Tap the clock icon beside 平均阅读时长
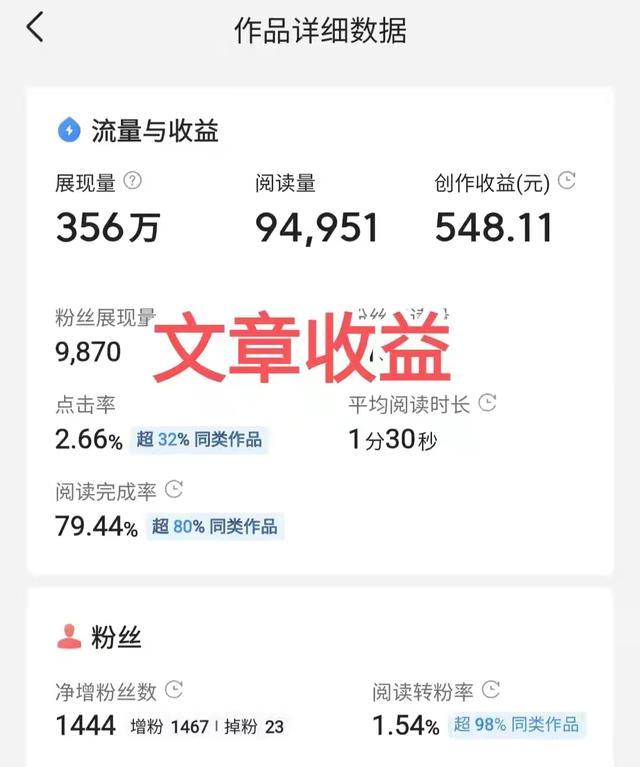640x767 pixels. point(488,403)
